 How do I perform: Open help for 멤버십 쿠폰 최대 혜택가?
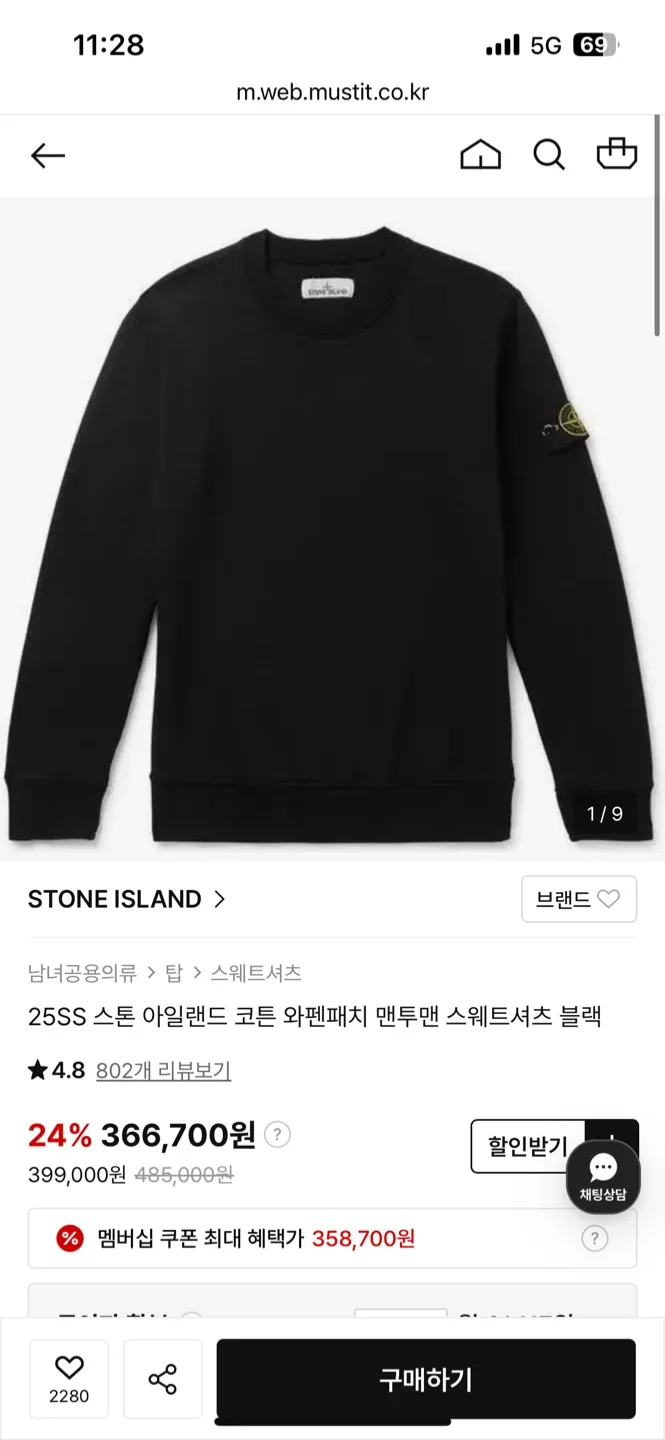coord(594,1239)
